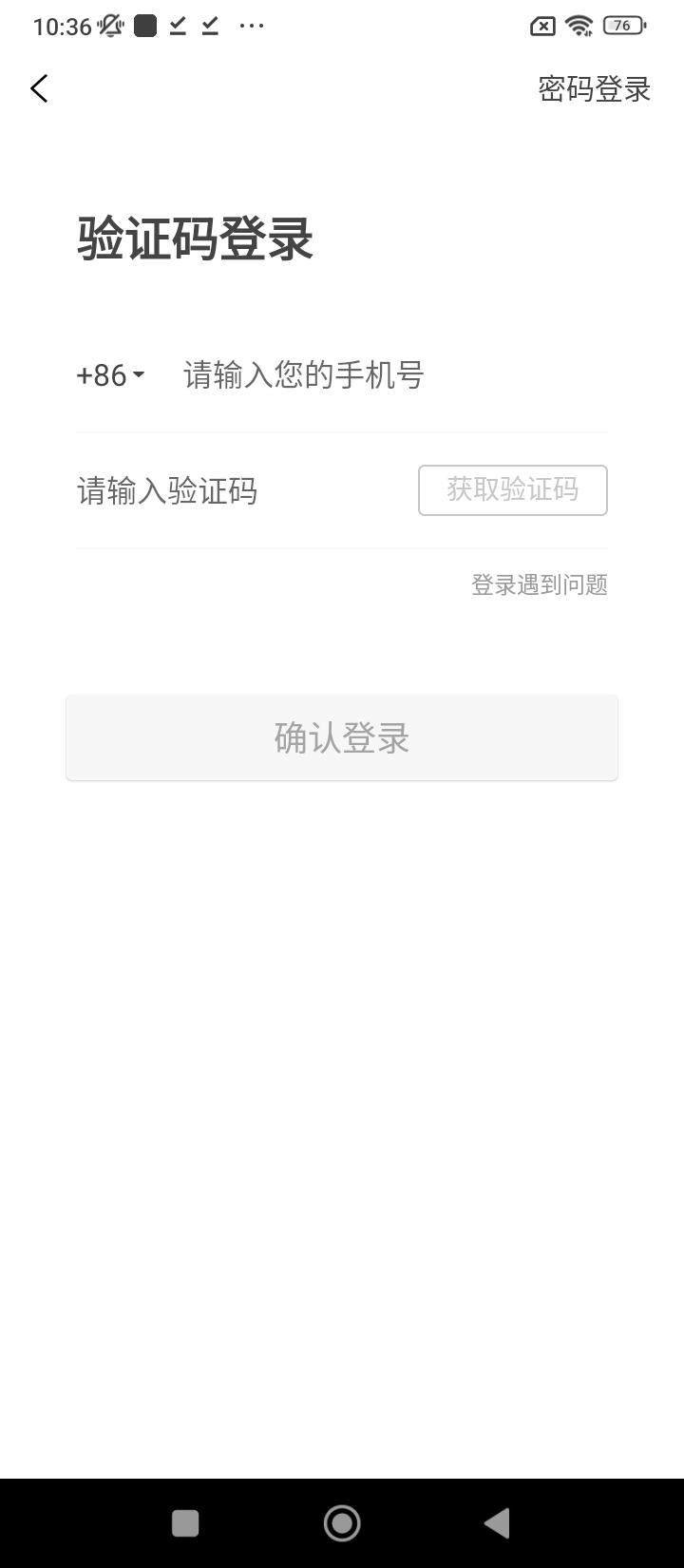Click the back arrow at top left
The image size is (684, 1568).
(39, 88)
